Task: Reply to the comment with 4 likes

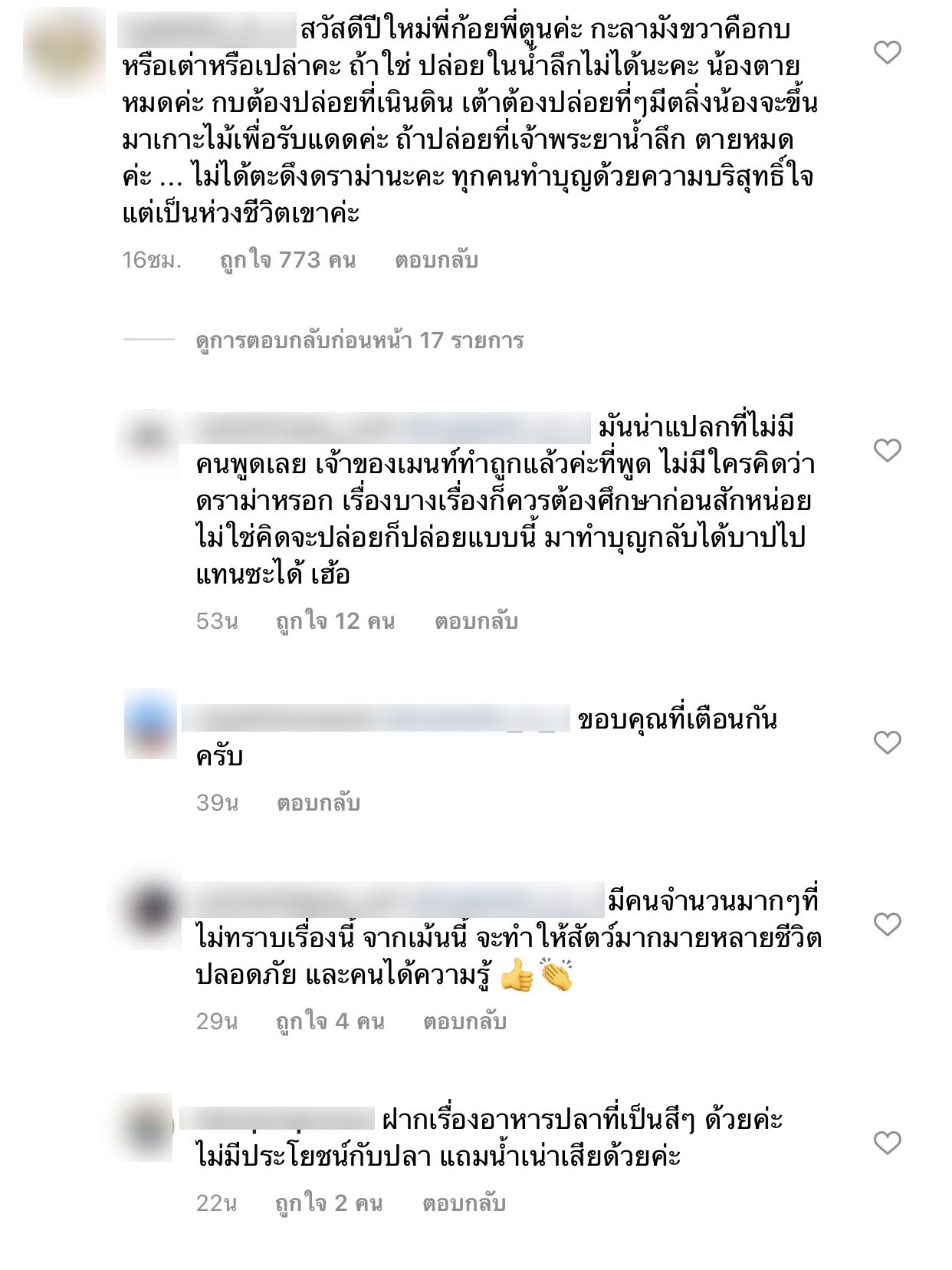Action: pos(465,1021)
